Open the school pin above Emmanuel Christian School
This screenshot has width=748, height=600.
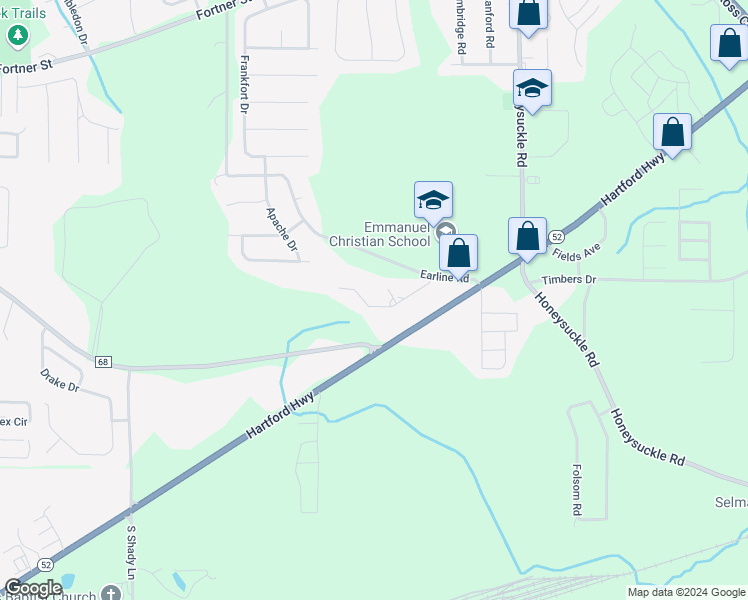(x=433, y=202)
